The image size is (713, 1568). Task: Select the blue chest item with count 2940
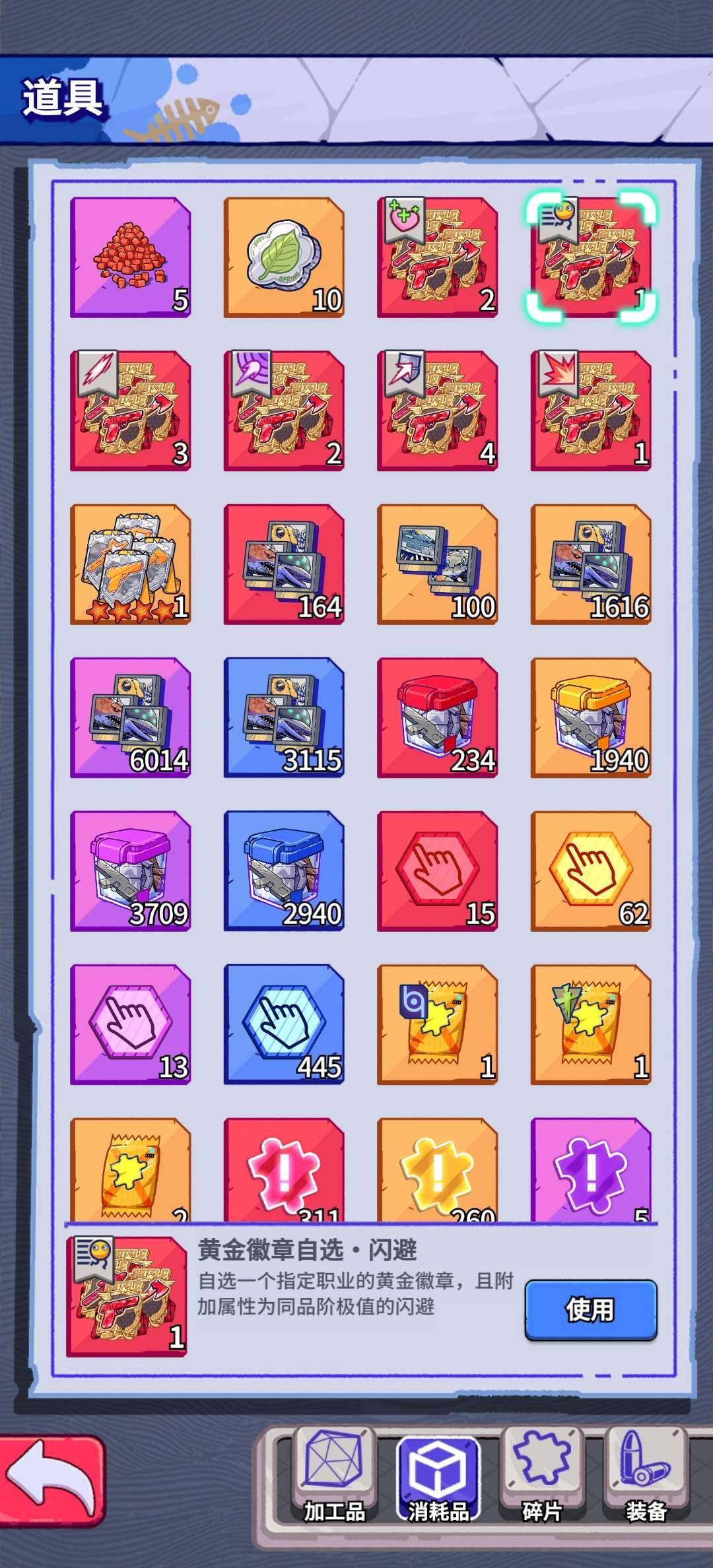pyautogui.click(x=284, y=871)
